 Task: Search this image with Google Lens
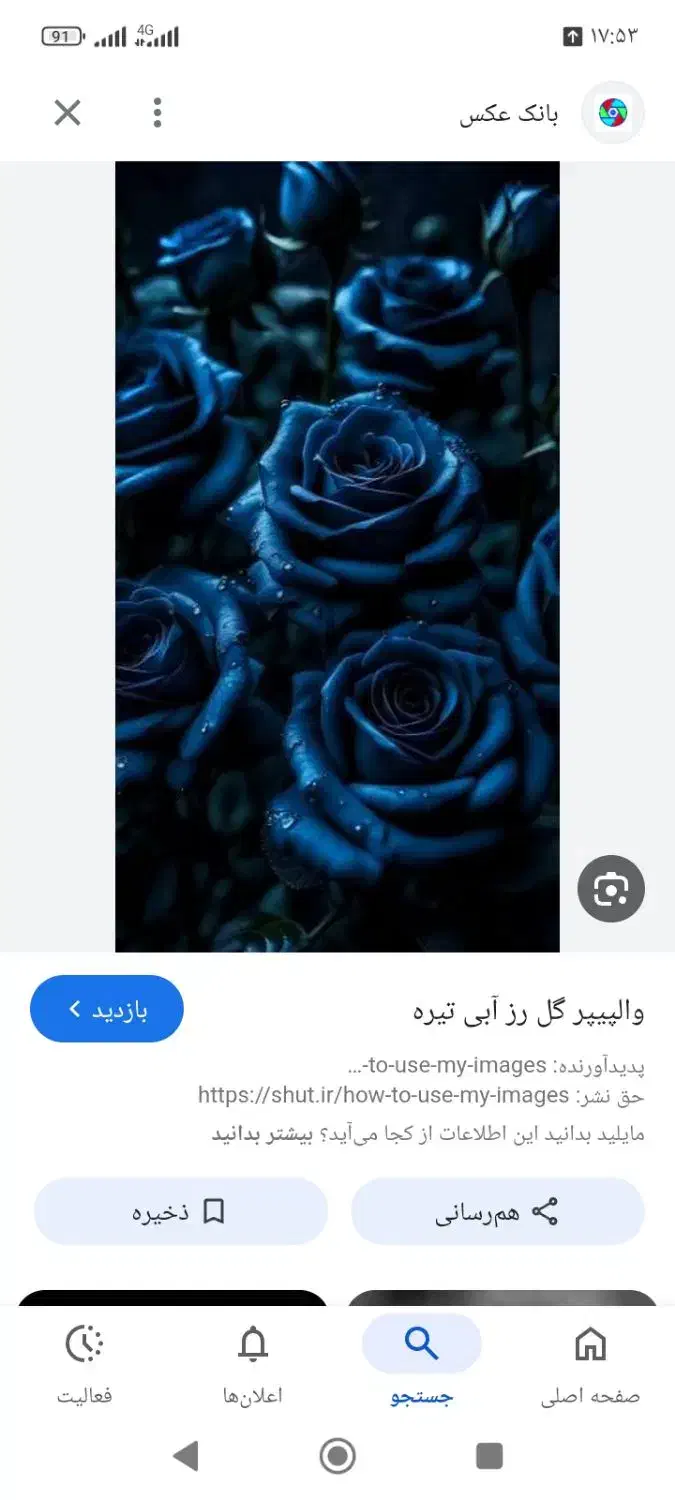(x=611, y=889)
